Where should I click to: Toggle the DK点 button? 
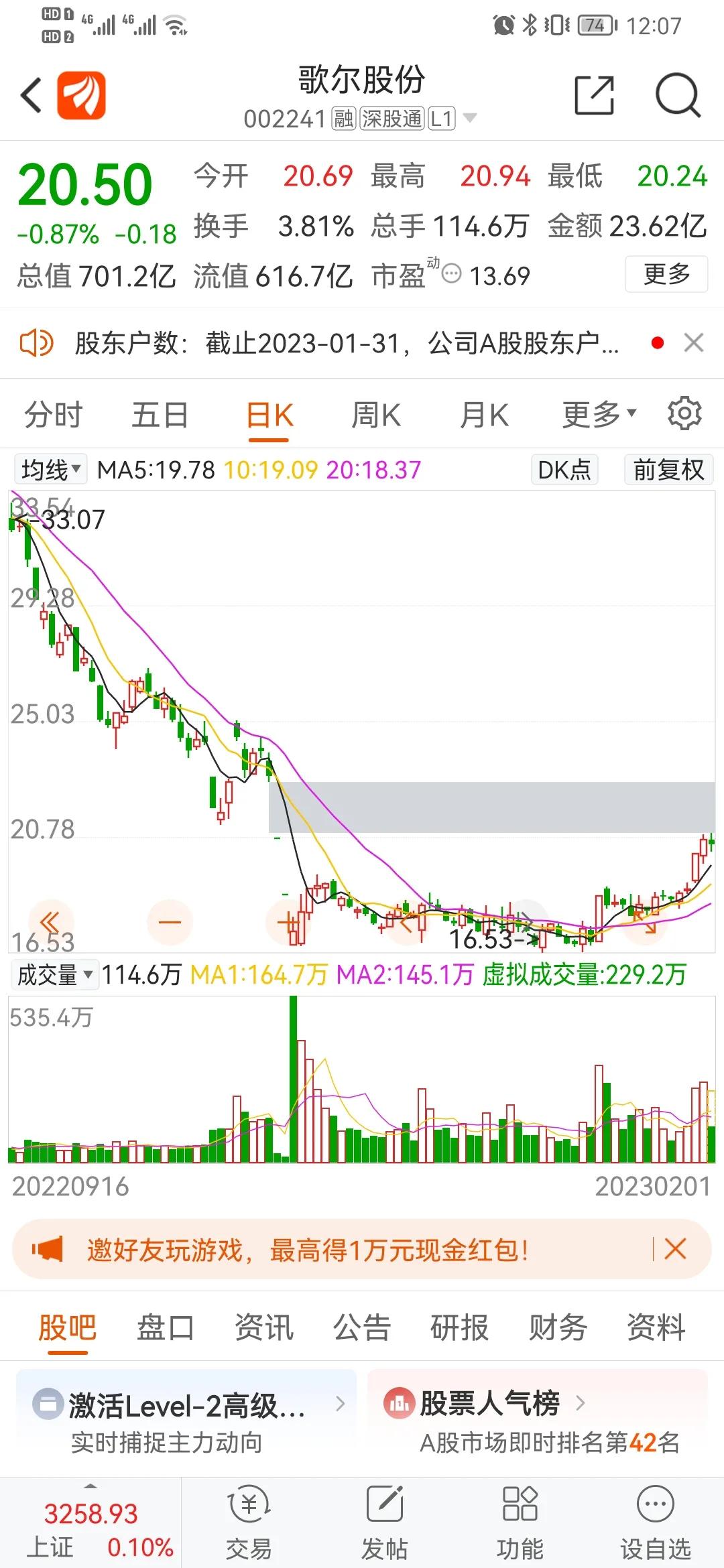564,469
